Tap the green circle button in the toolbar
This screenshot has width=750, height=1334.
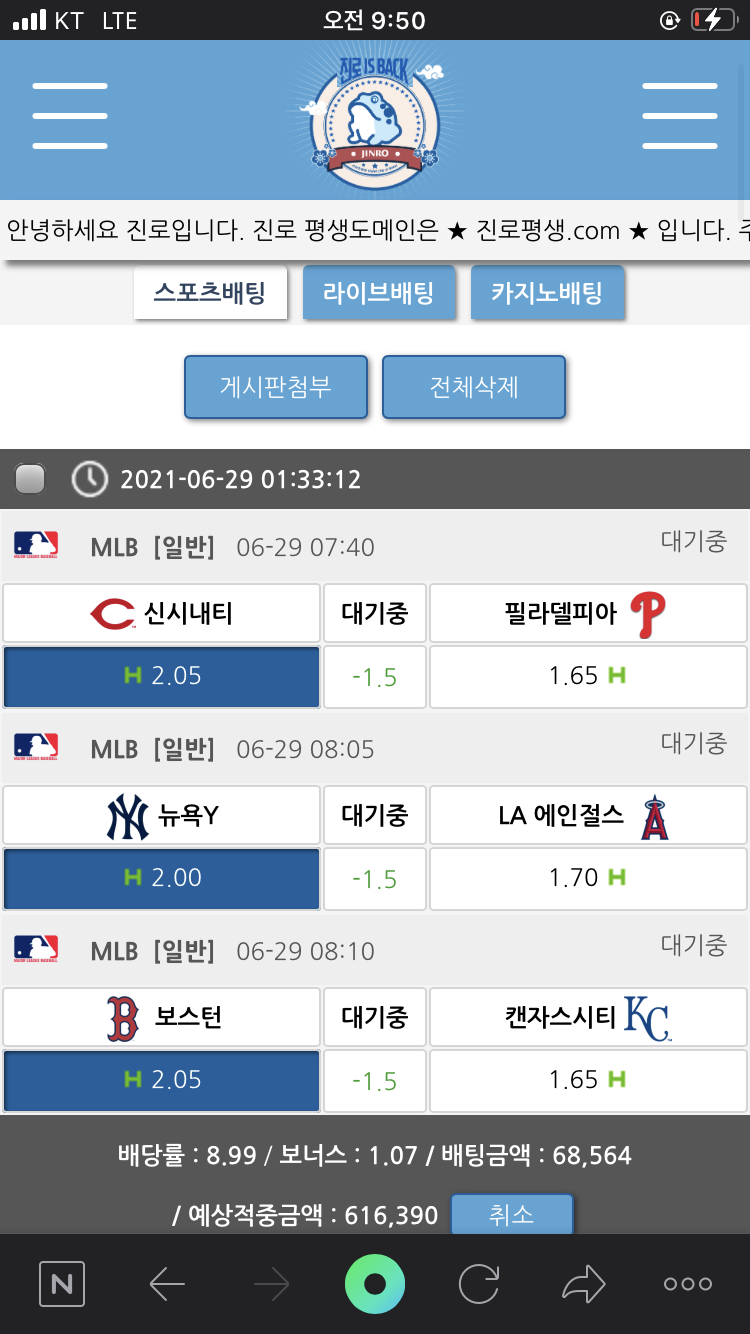[375, 1284]
